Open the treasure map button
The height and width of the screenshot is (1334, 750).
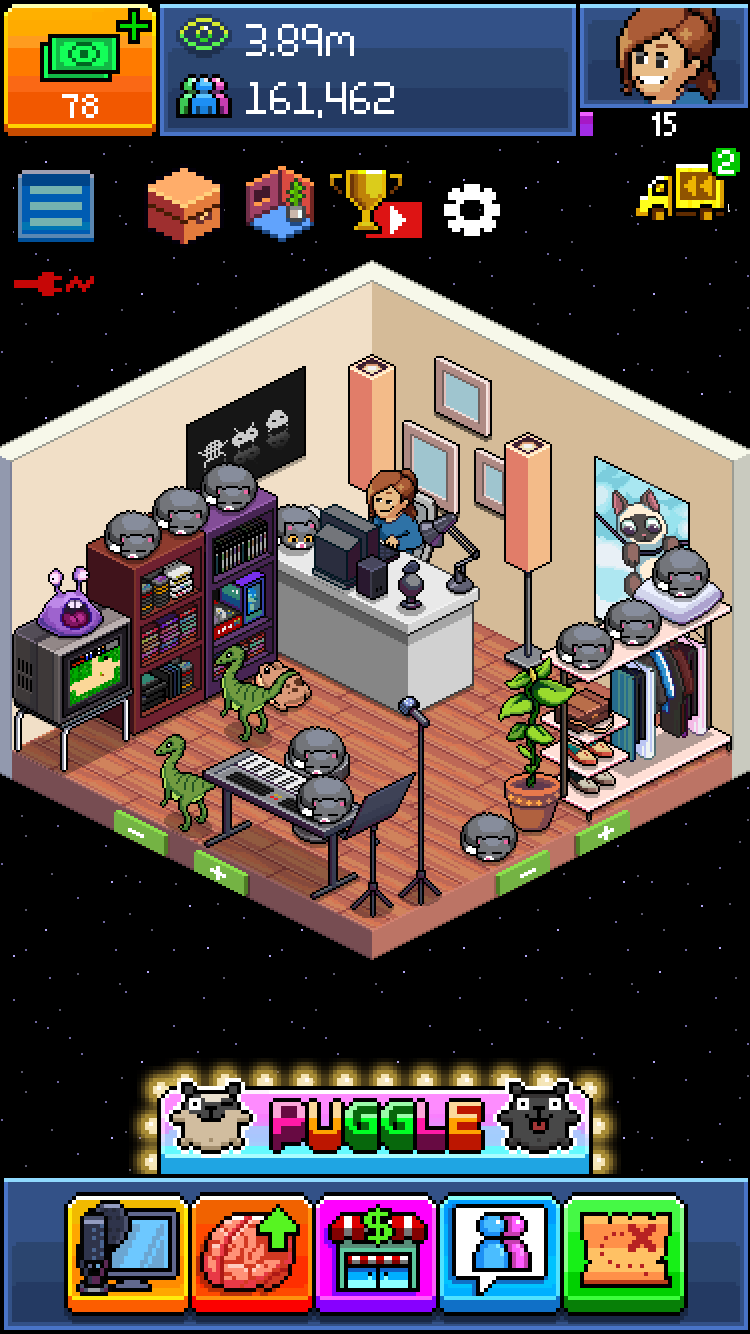tap(624, 1253)
